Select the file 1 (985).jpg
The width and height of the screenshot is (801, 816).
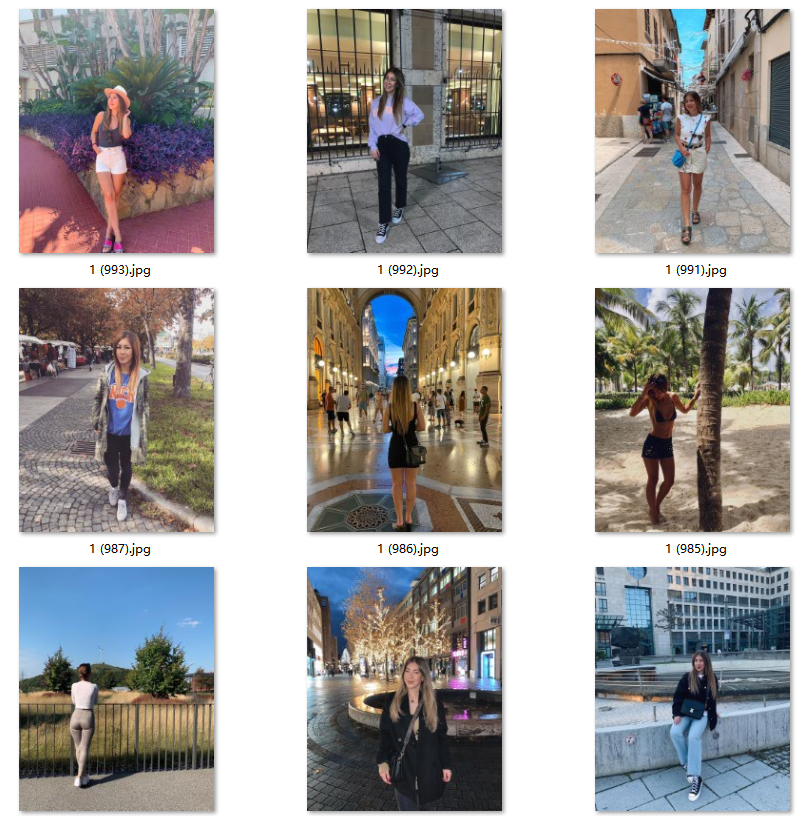coord(692,410)
